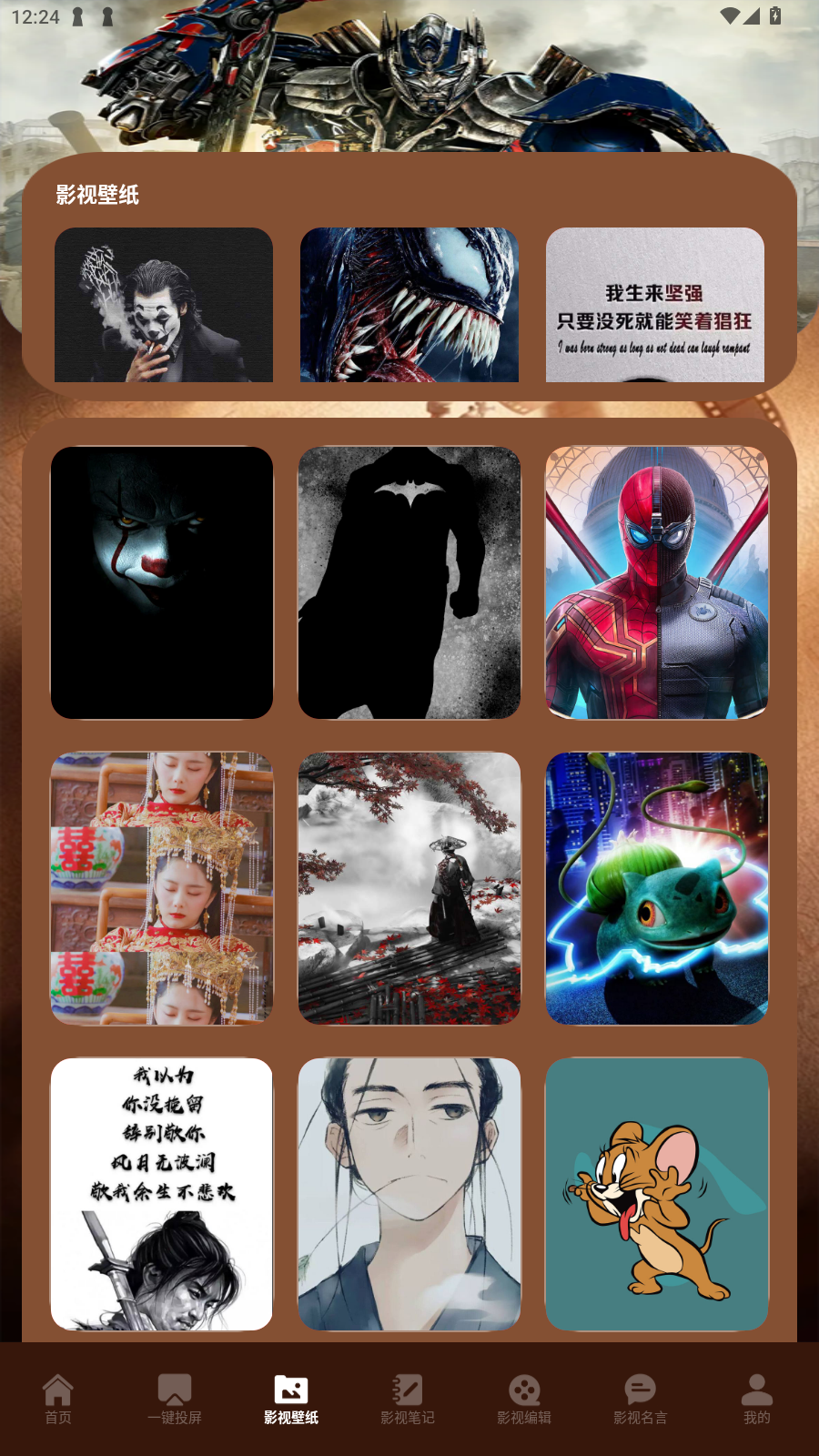Open the anime man portrait wallpaper
The height and width of the screenshot is (1456, 819).
[x=409, y=1194]
